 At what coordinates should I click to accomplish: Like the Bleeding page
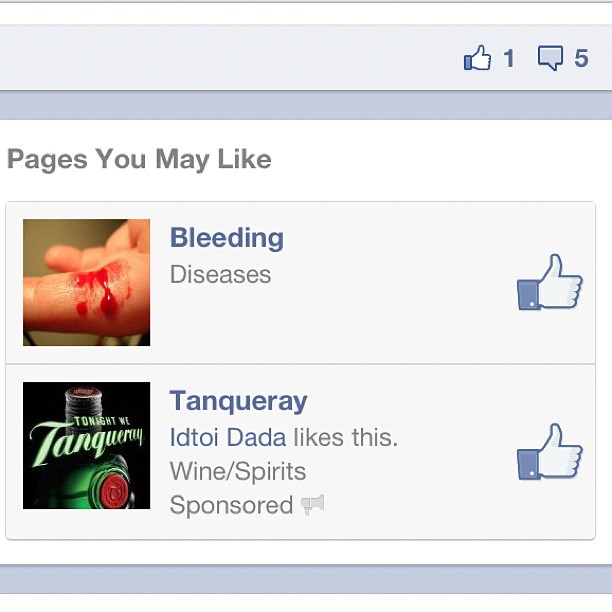pyautogui.click(x=549, y=282)
